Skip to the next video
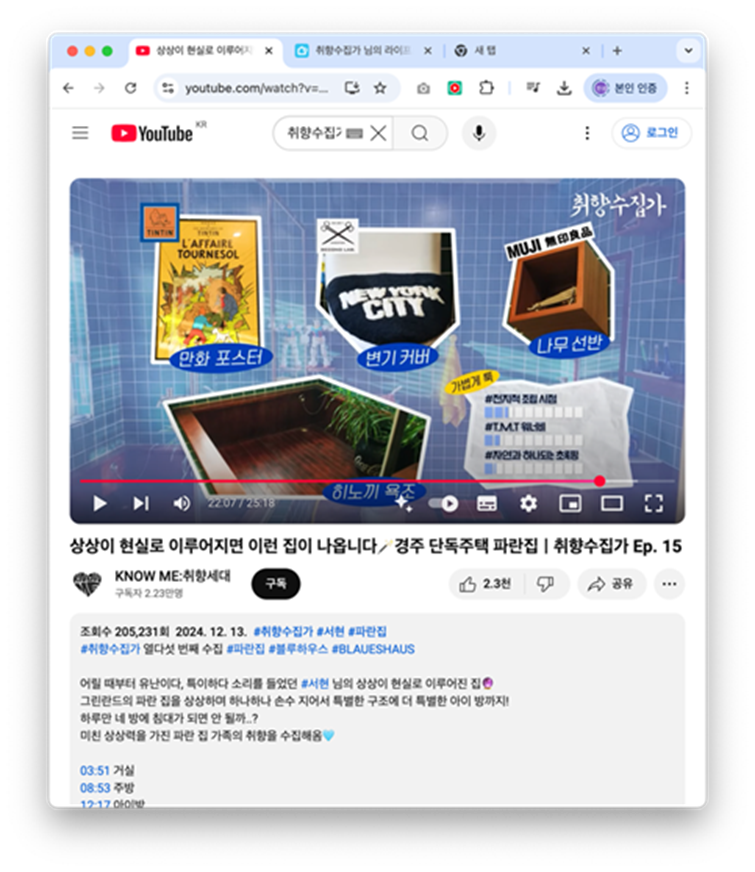 (x=141, y=504)
